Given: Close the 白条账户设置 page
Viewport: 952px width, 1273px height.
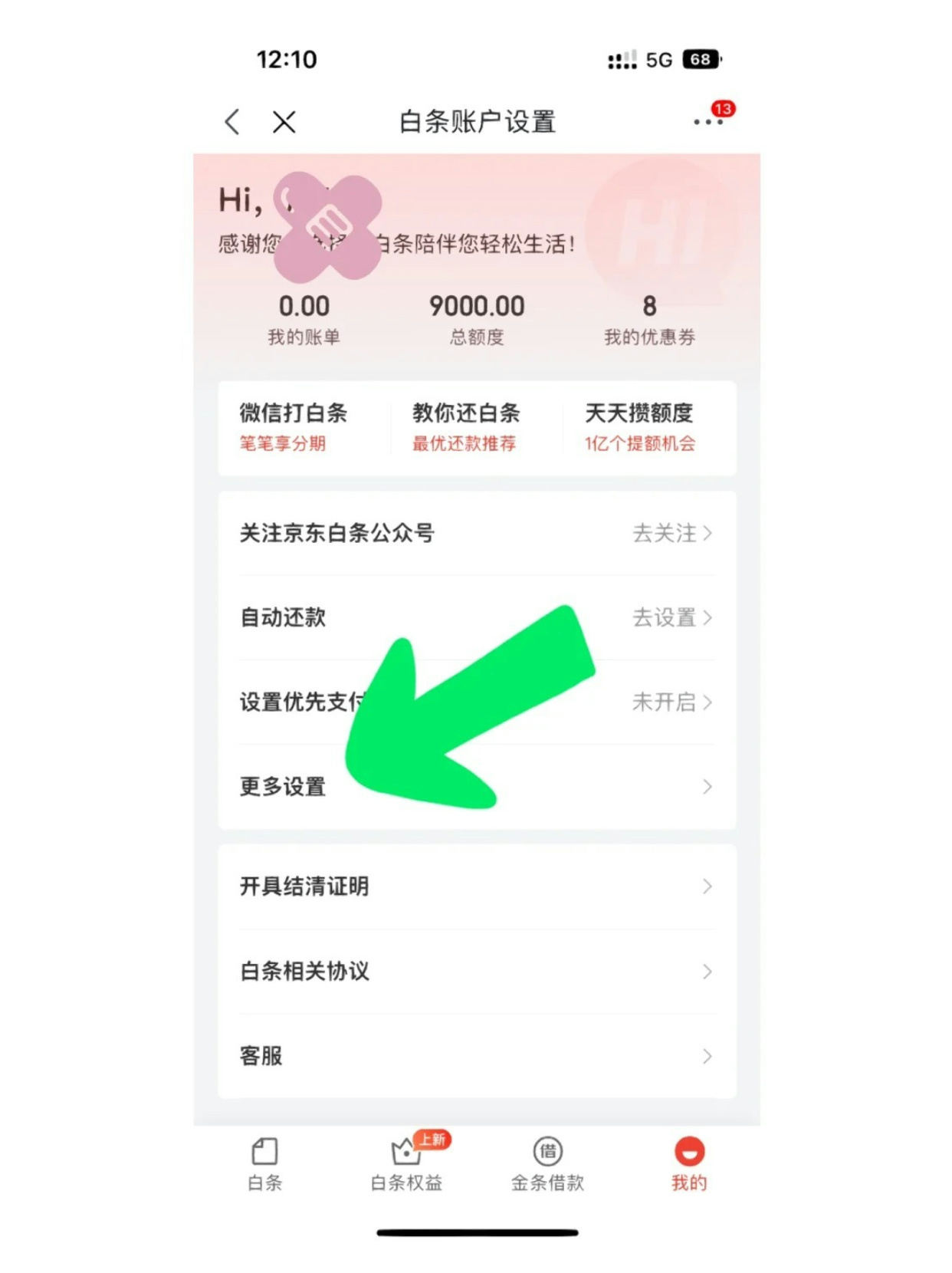Looking at the screenshot, I should 284,122.
